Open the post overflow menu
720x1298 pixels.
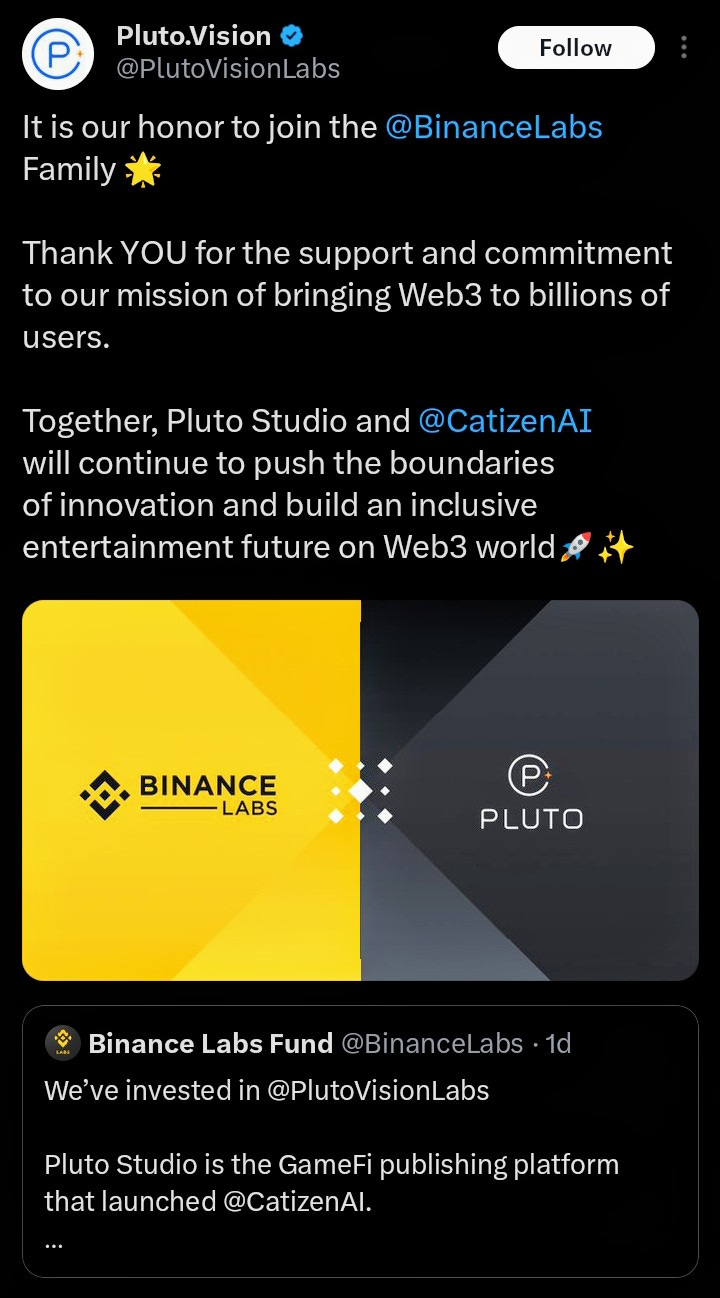pyautogui.click(x=684, y=48)
